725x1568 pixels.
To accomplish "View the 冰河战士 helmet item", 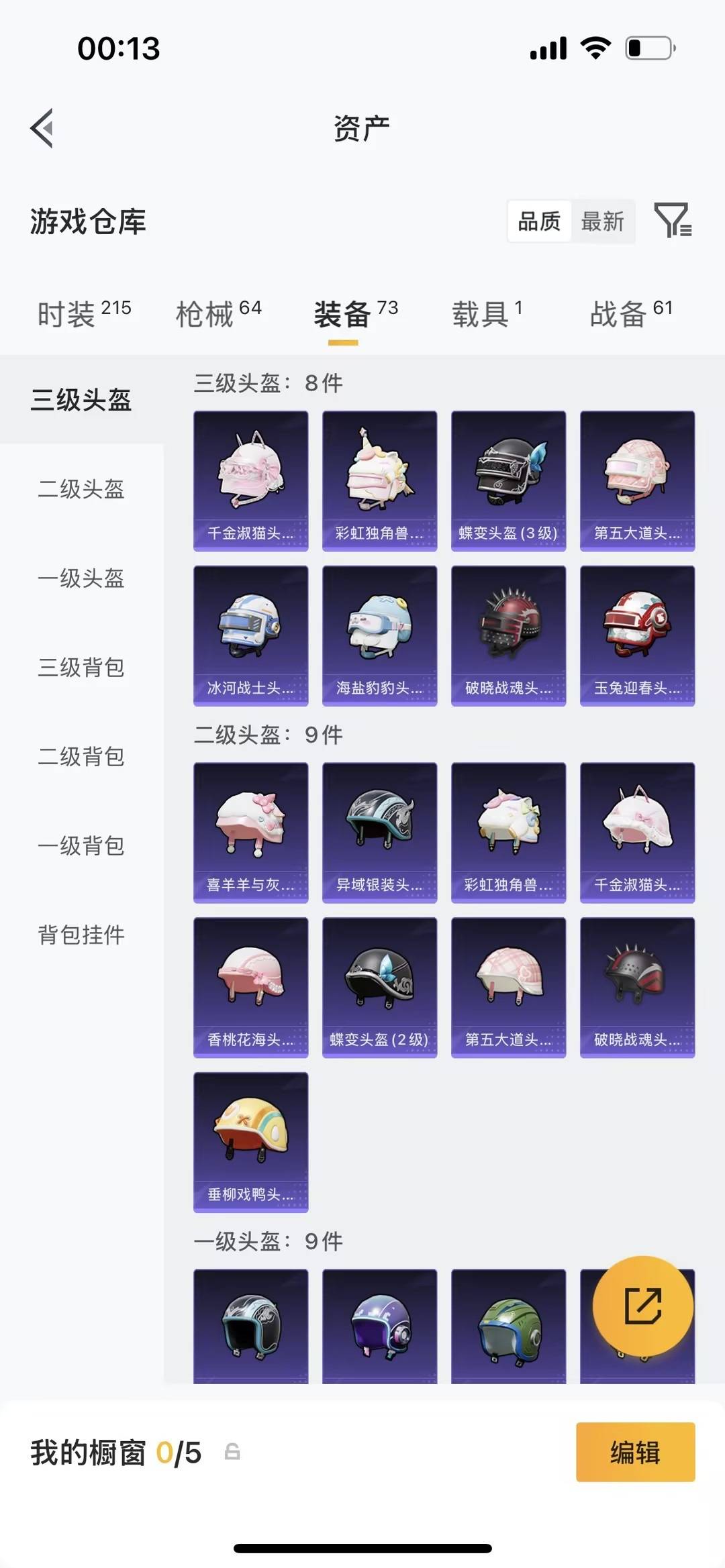I will coord(250,635).
